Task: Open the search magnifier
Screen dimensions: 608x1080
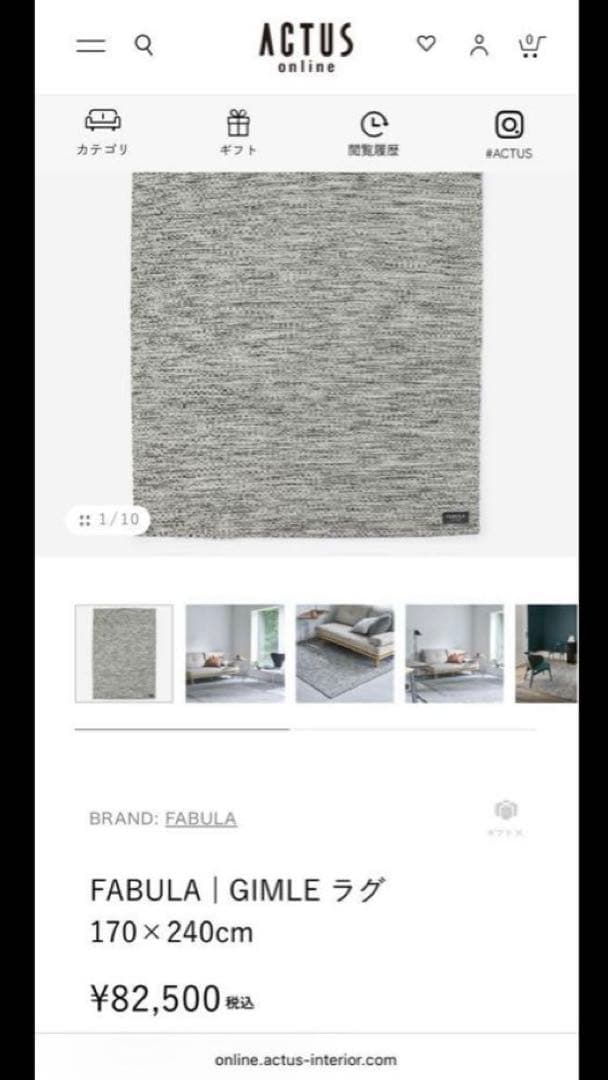Action: coord(144,45)
